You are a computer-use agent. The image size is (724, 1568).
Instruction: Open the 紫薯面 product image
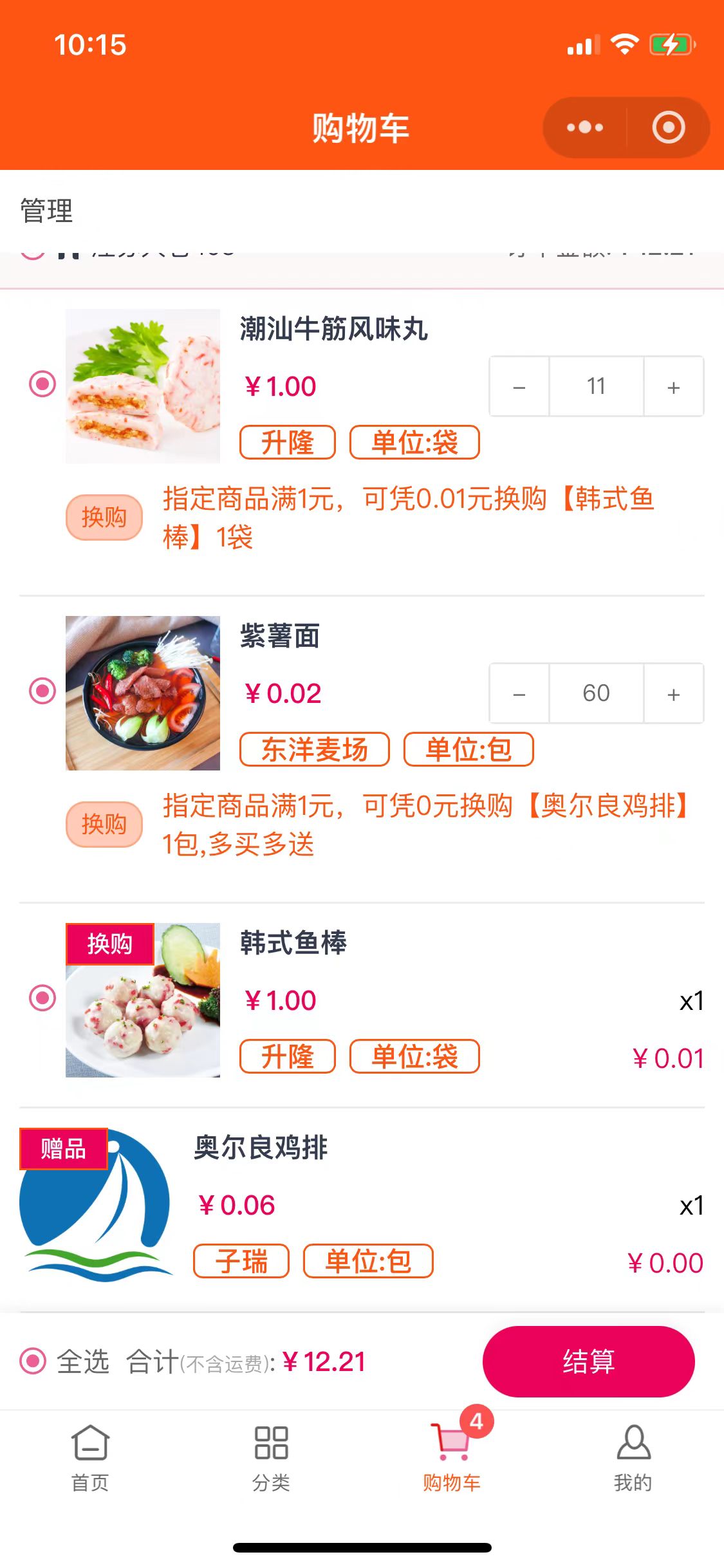[x=143, y=693]
